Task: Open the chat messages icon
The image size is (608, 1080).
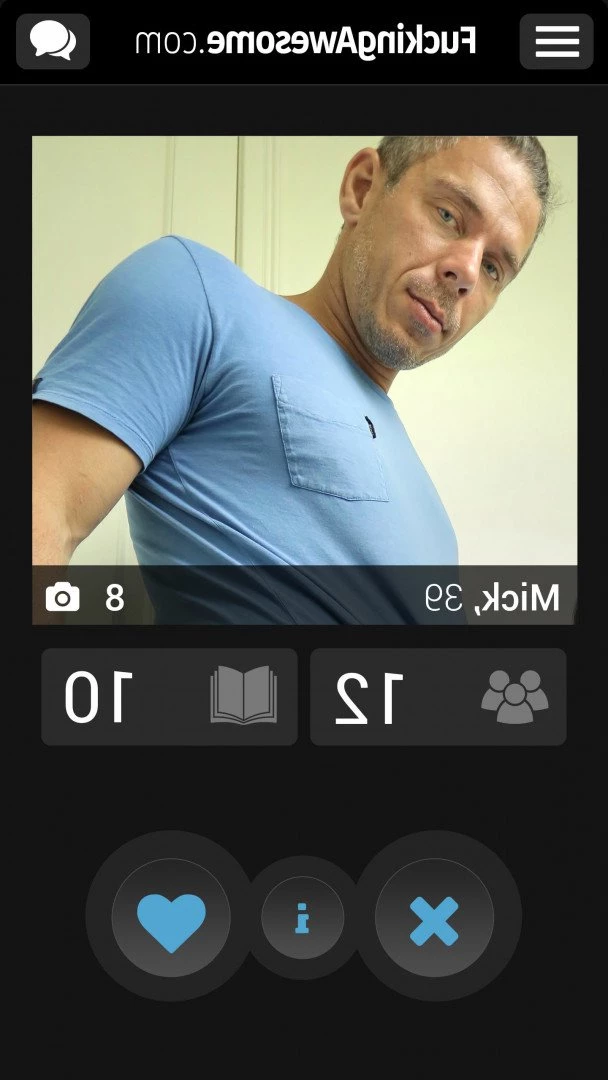Action: 53,41
